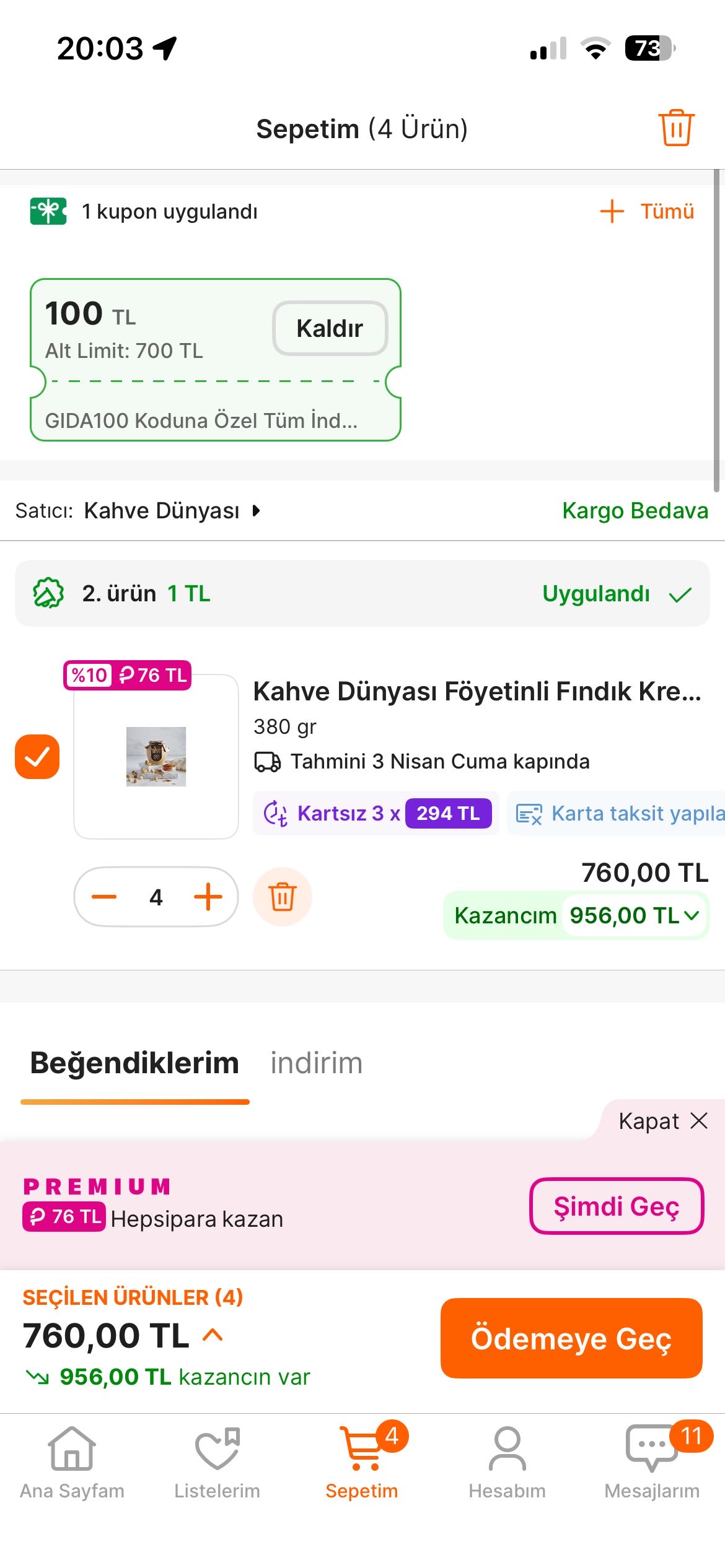Image resolution: width=725 pixels, height=1568 pixels.
Task: Dismiss the Premium banner with Kapat
Action: 662,1121
